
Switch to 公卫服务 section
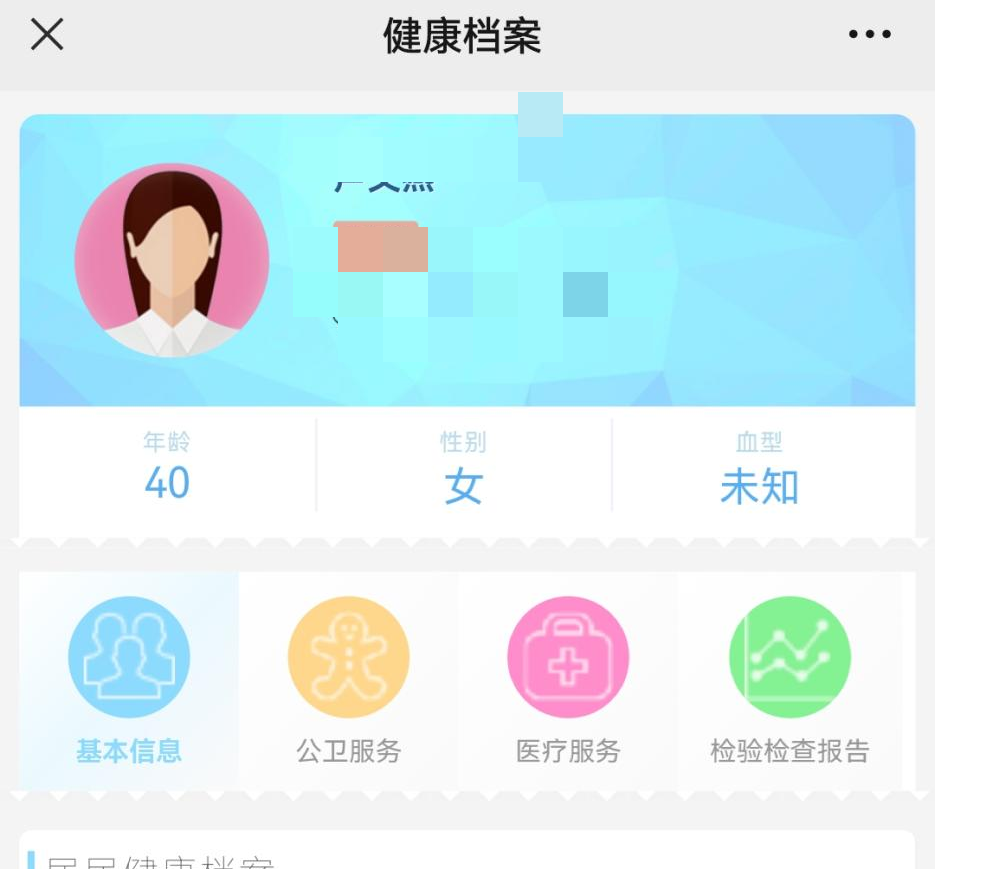(x=348, y=680)
